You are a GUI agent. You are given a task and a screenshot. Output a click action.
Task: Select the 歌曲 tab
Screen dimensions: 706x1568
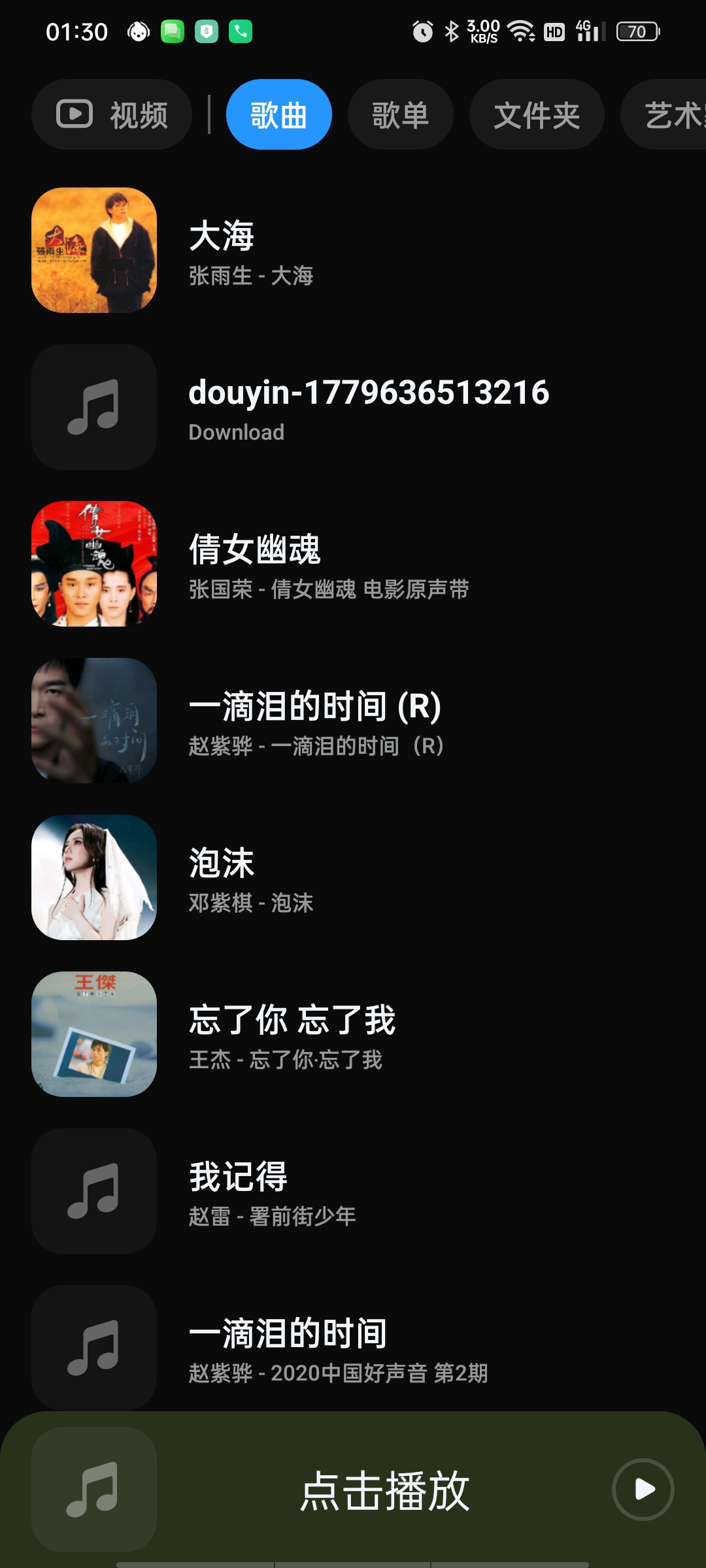point(279,114)
